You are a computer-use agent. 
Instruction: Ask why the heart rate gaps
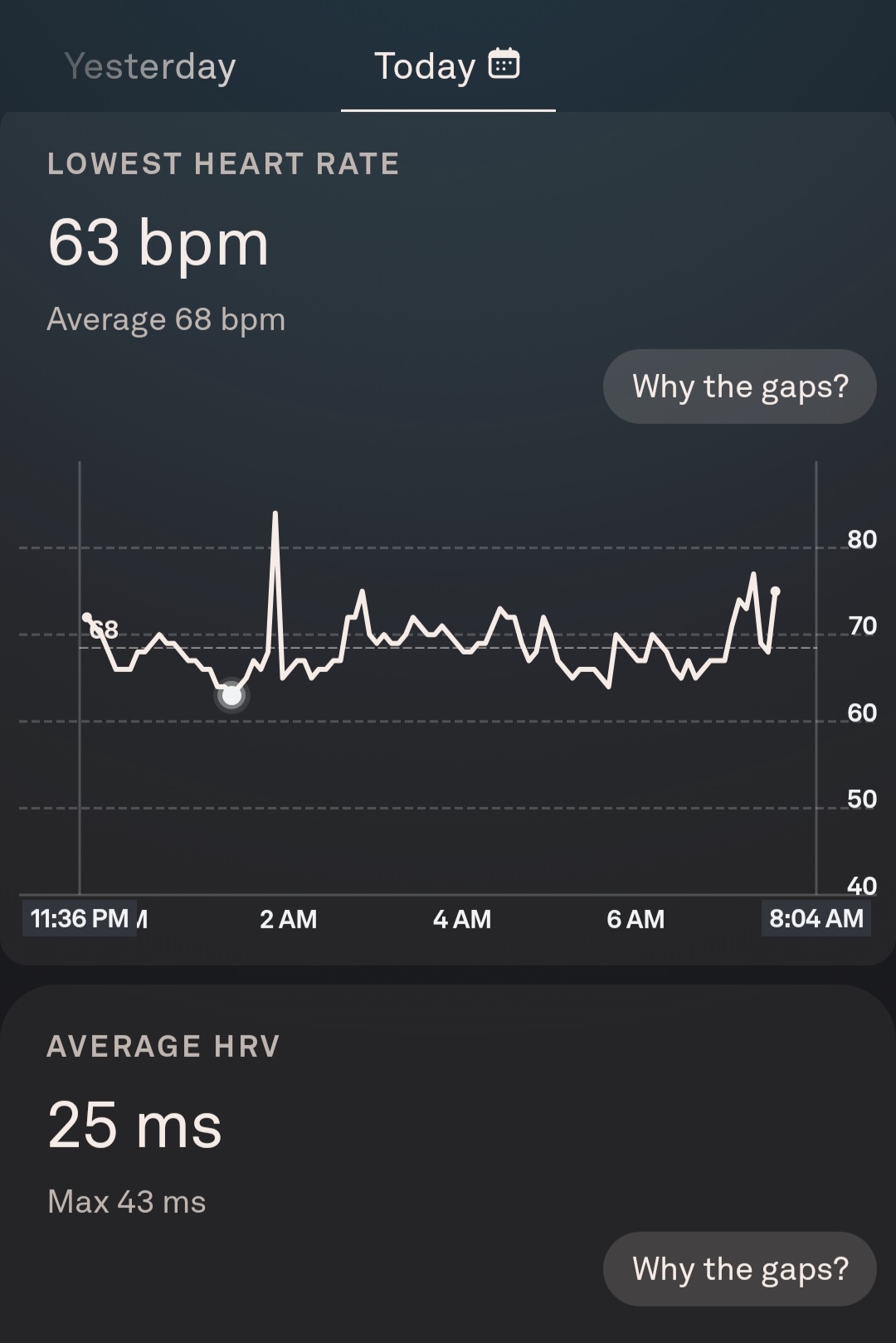tap(739, 387)
